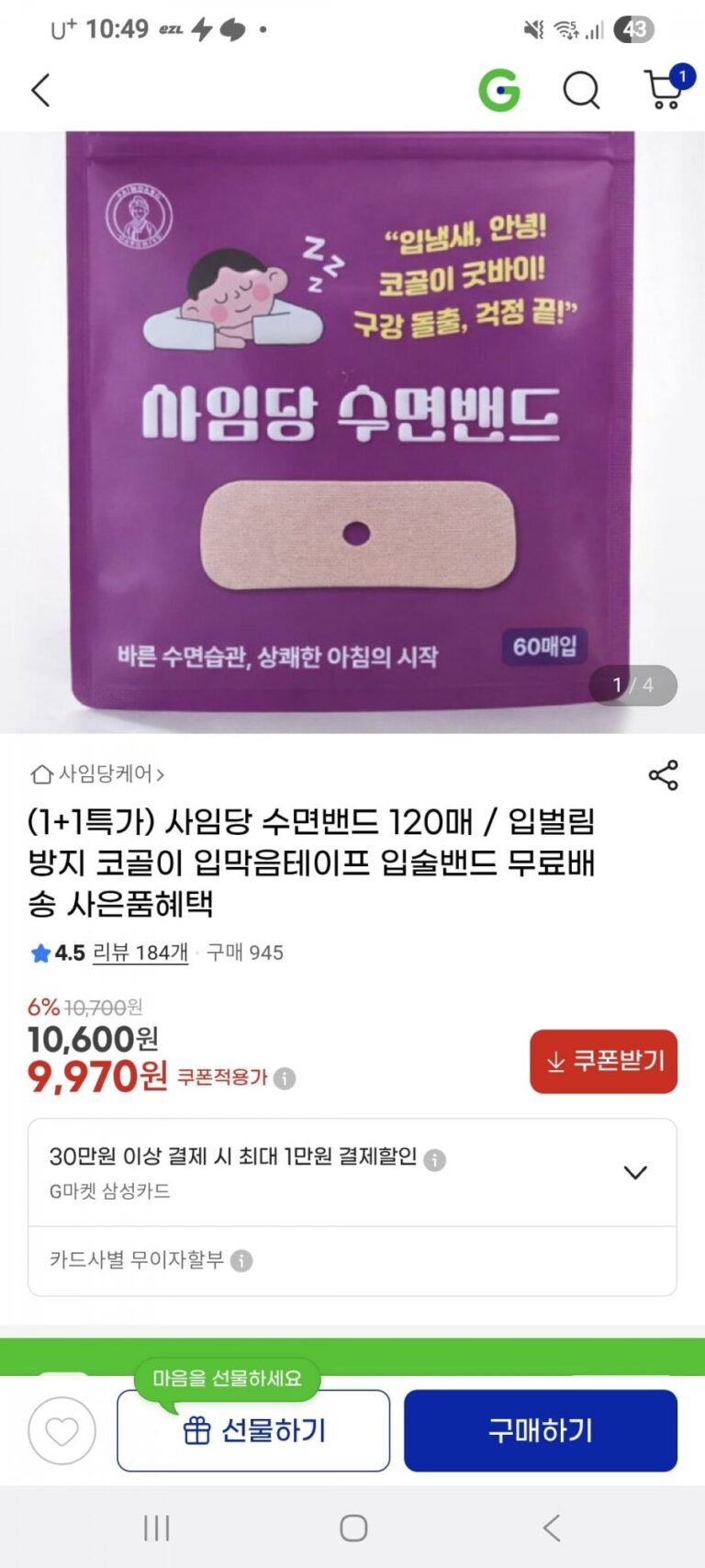Tap 선물하기 to send as gift
The height and width of the screenshot is (1568, 705).
click(x=253, y=1430)
